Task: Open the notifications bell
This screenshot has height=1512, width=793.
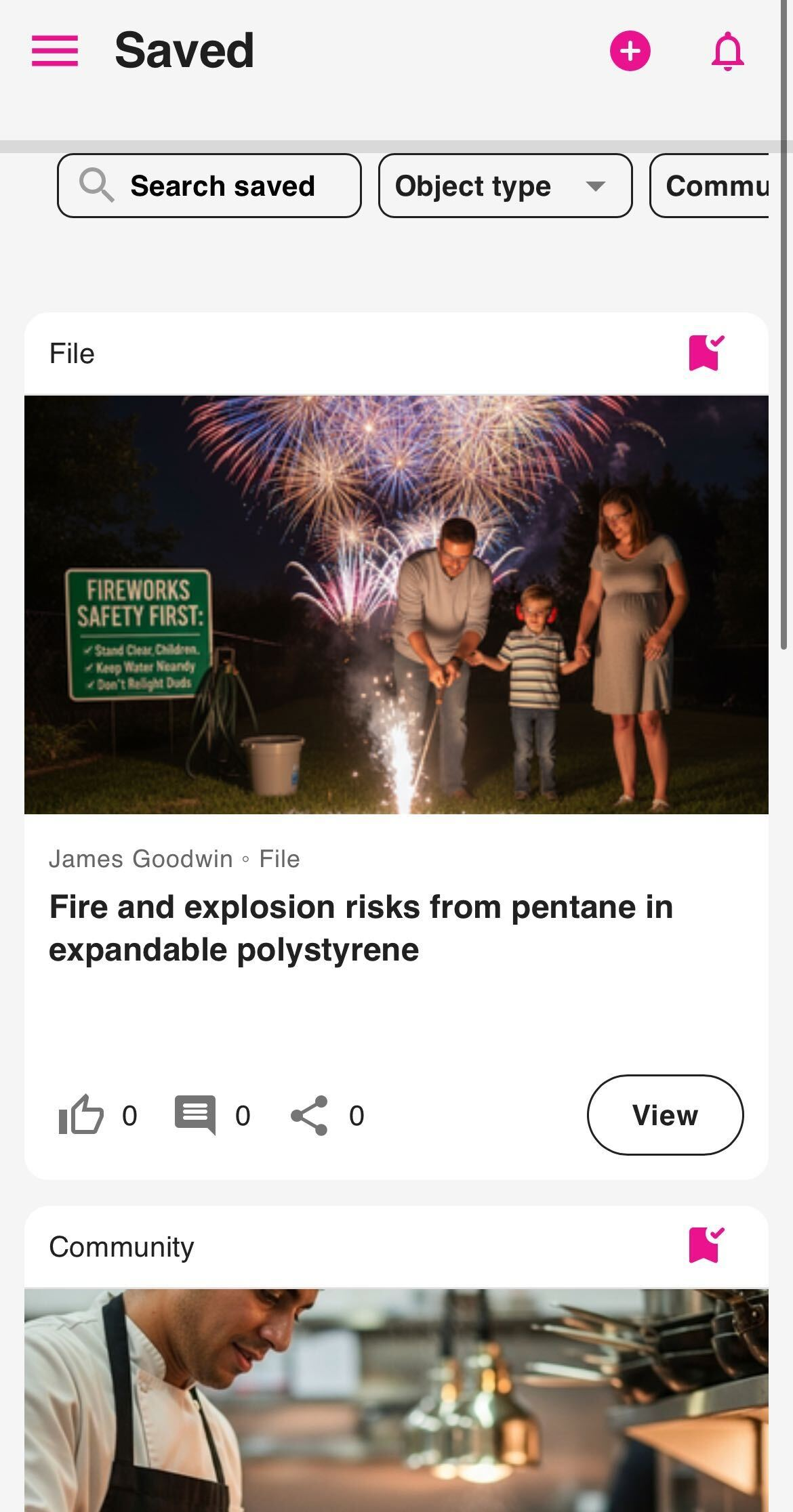Action: [x=727, y=51]
